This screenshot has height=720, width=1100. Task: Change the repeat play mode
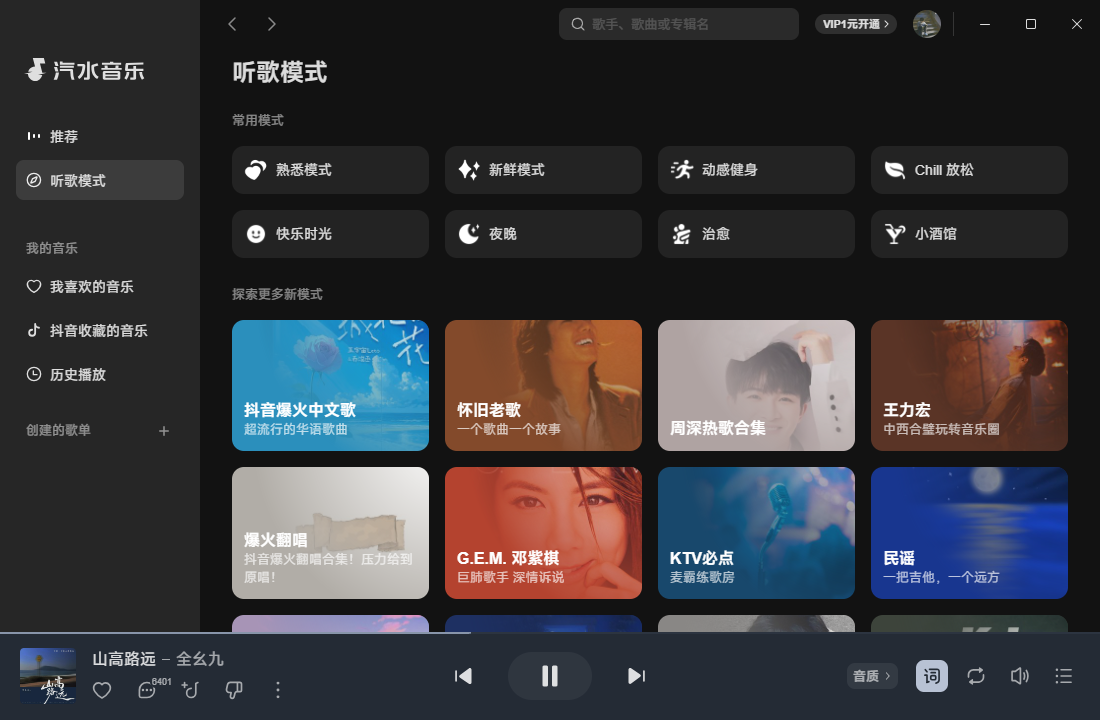point(976,676)
